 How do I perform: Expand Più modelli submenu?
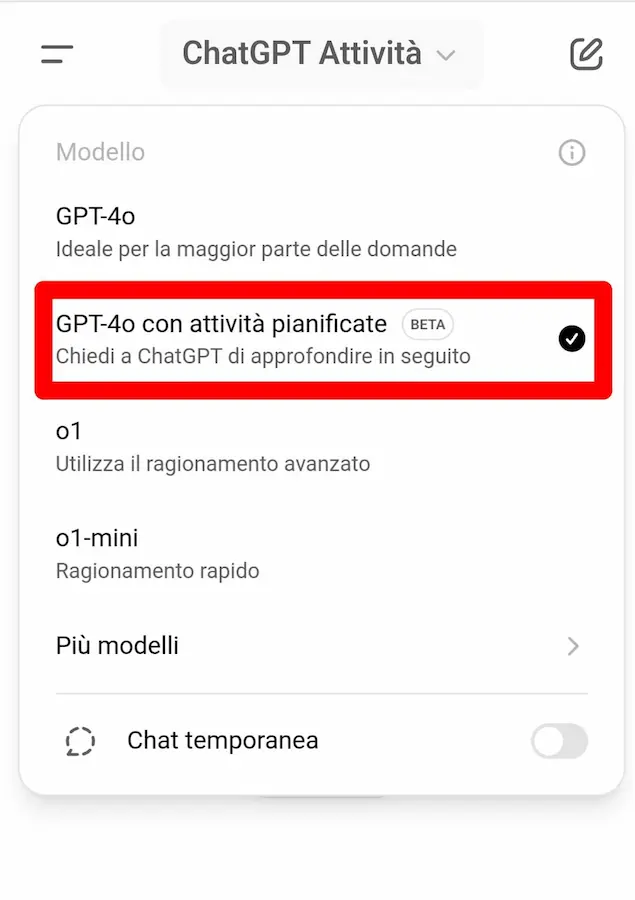320,646
